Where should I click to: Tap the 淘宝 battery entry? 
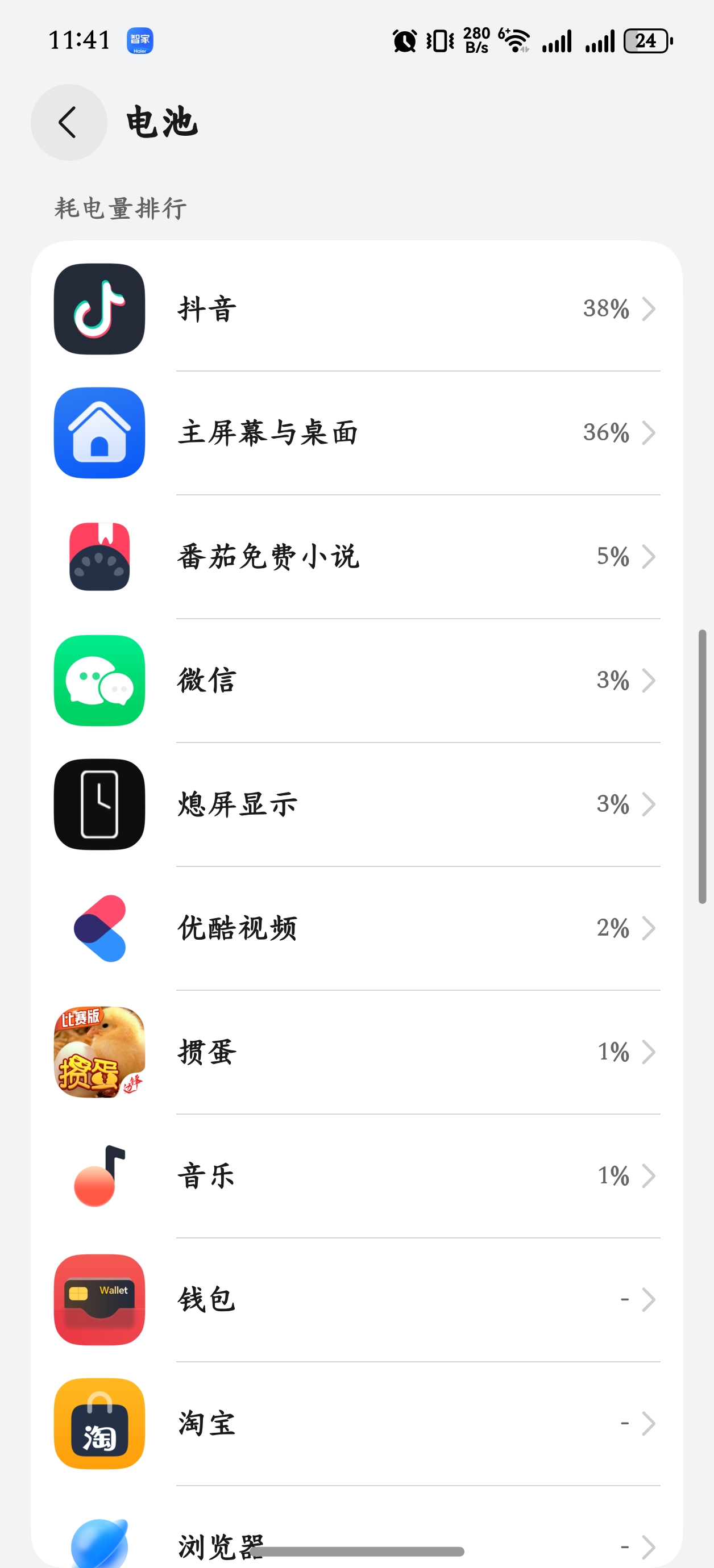coord(357,1424)
